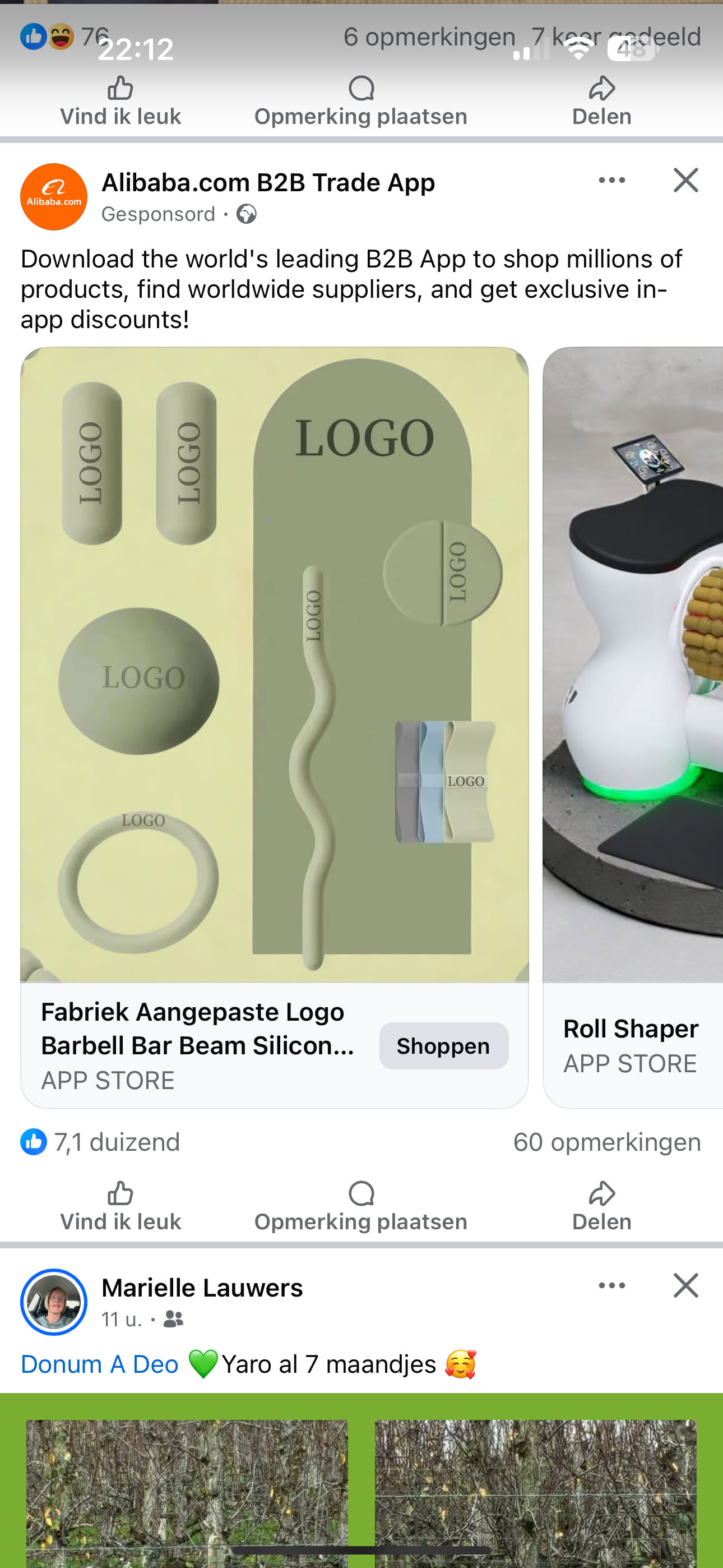
Task: Tap the Shoppen button
Action: click(443, 1046)
